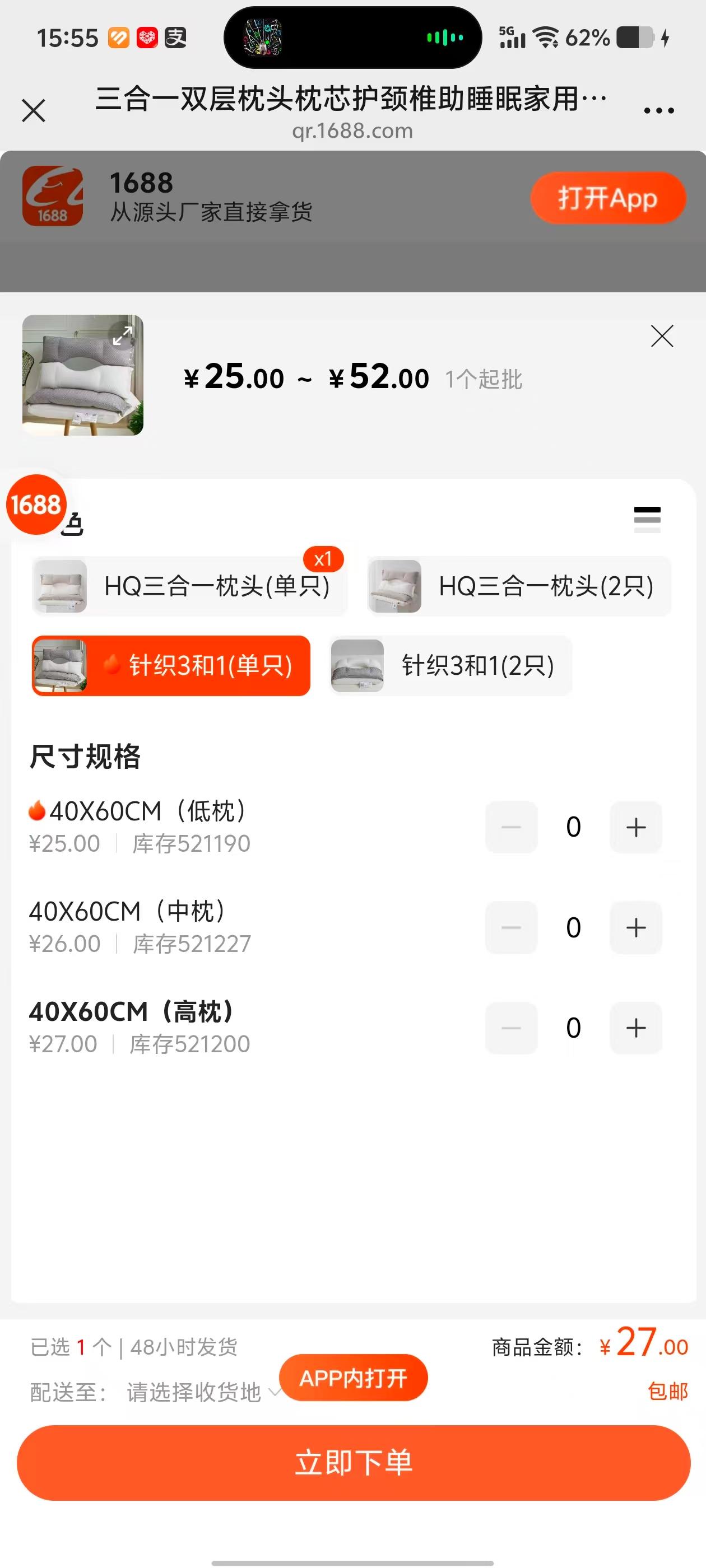
Task: Tap the 打开App button
Action: (607, 198)
